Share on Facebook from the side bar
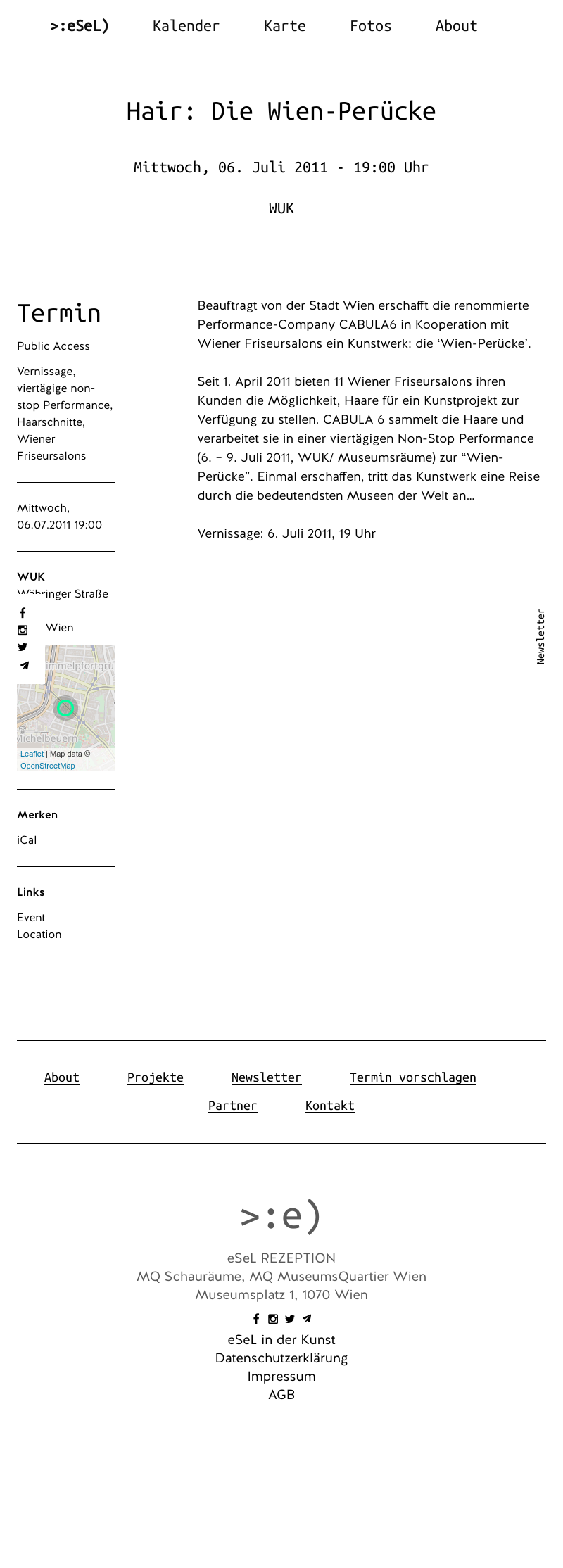Viewport: 563px width, 1568px height. [23, 613]
